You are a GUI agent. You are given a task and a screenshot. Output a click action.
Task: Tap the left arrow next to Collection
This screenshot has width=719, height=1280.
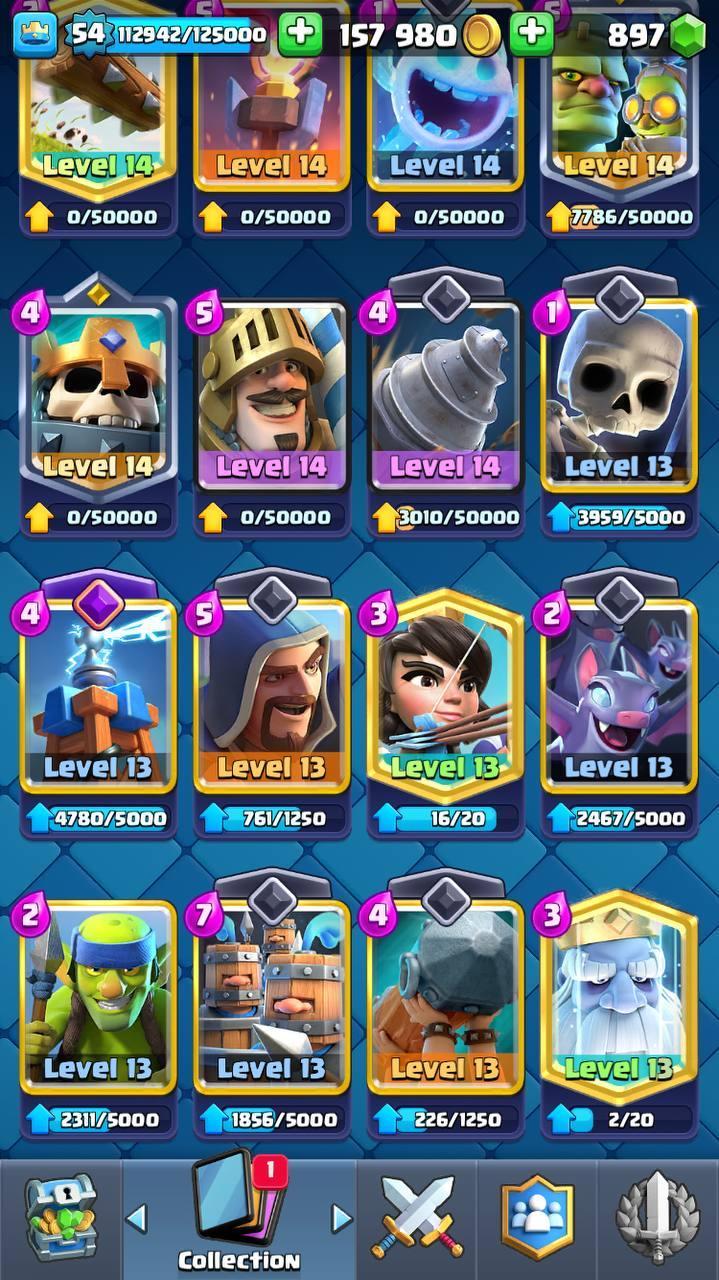click(x=136, y=1218)
